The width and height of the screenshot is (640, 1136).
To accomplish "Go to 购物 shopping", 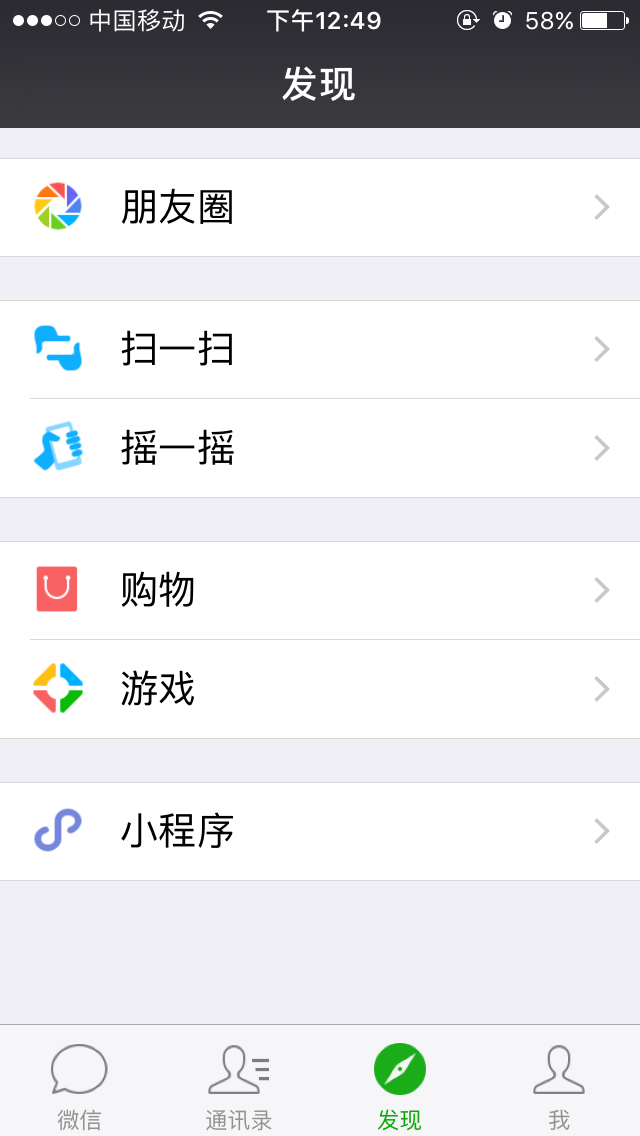I will click(320, 590).
